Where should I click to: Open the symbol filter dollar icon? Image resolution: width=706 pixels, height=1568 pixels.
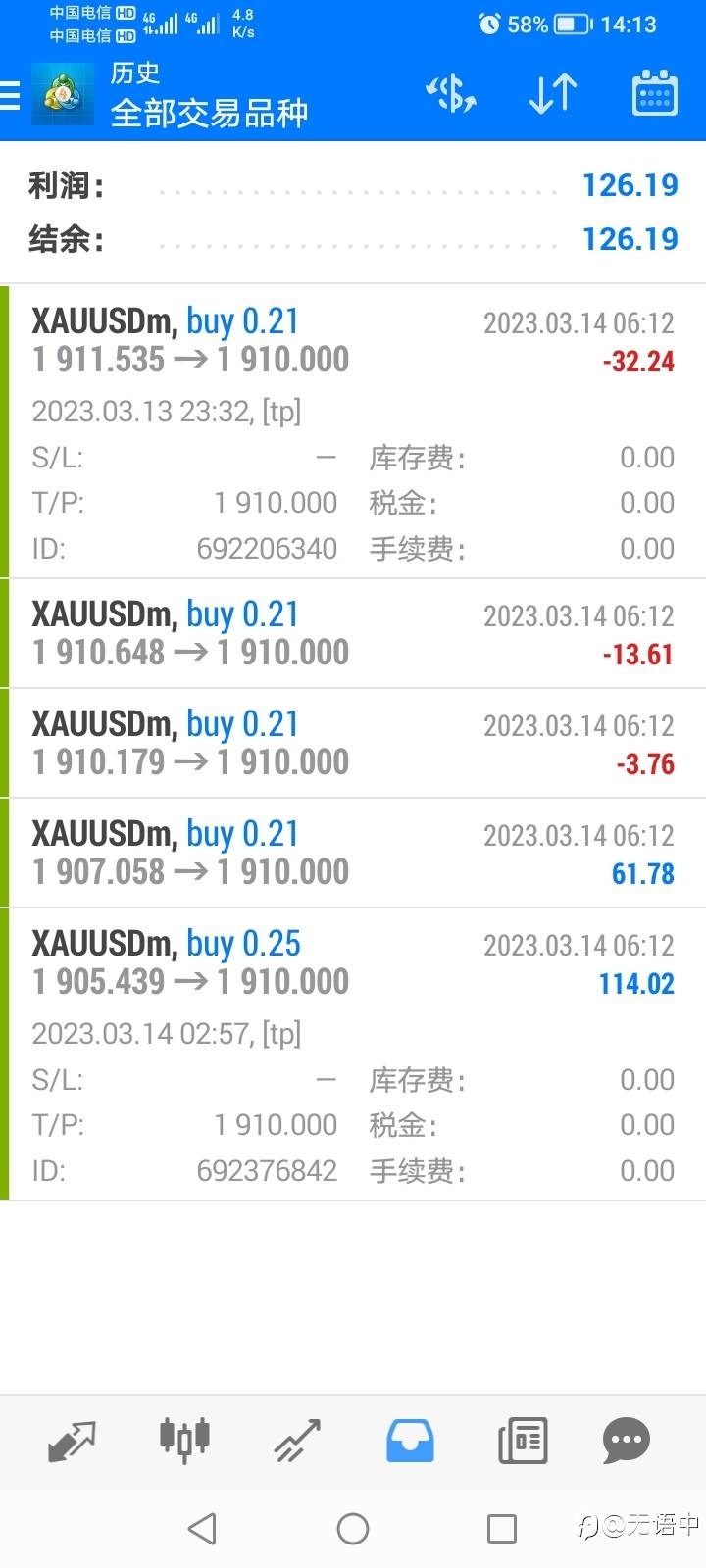point(451,95)
